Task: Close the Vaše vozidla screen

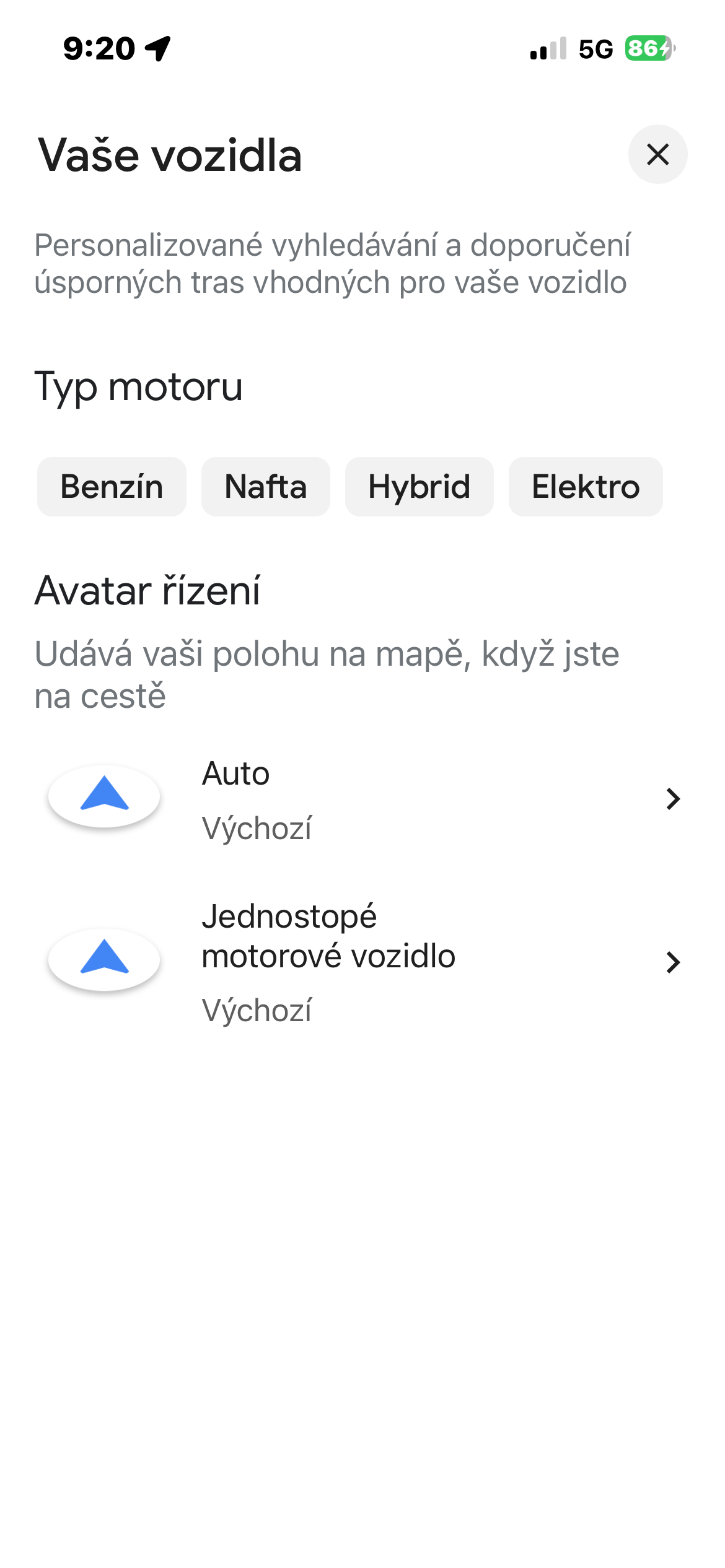Action: pyautogui.click(x=657, y=154)
